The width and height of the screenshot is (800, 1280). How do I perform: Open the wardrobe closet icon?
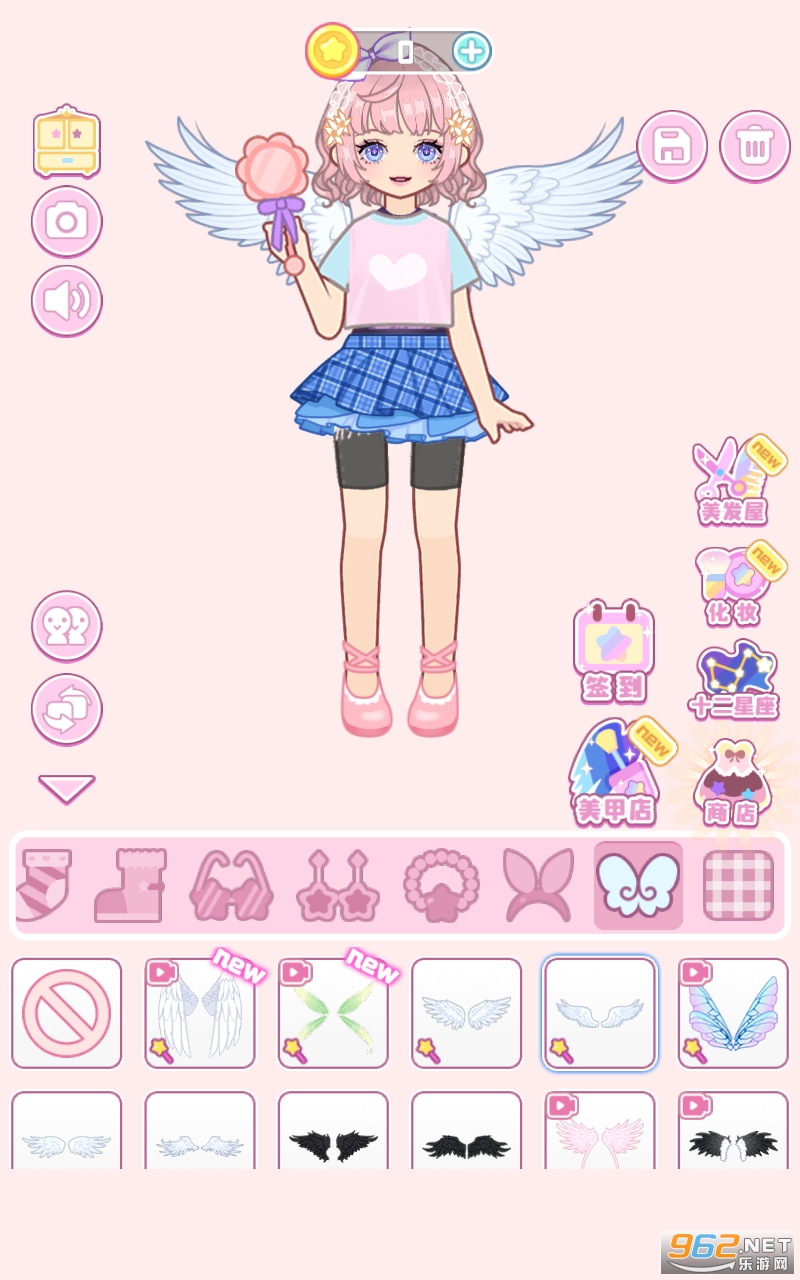pyautogui.click(x=67, y=141)
